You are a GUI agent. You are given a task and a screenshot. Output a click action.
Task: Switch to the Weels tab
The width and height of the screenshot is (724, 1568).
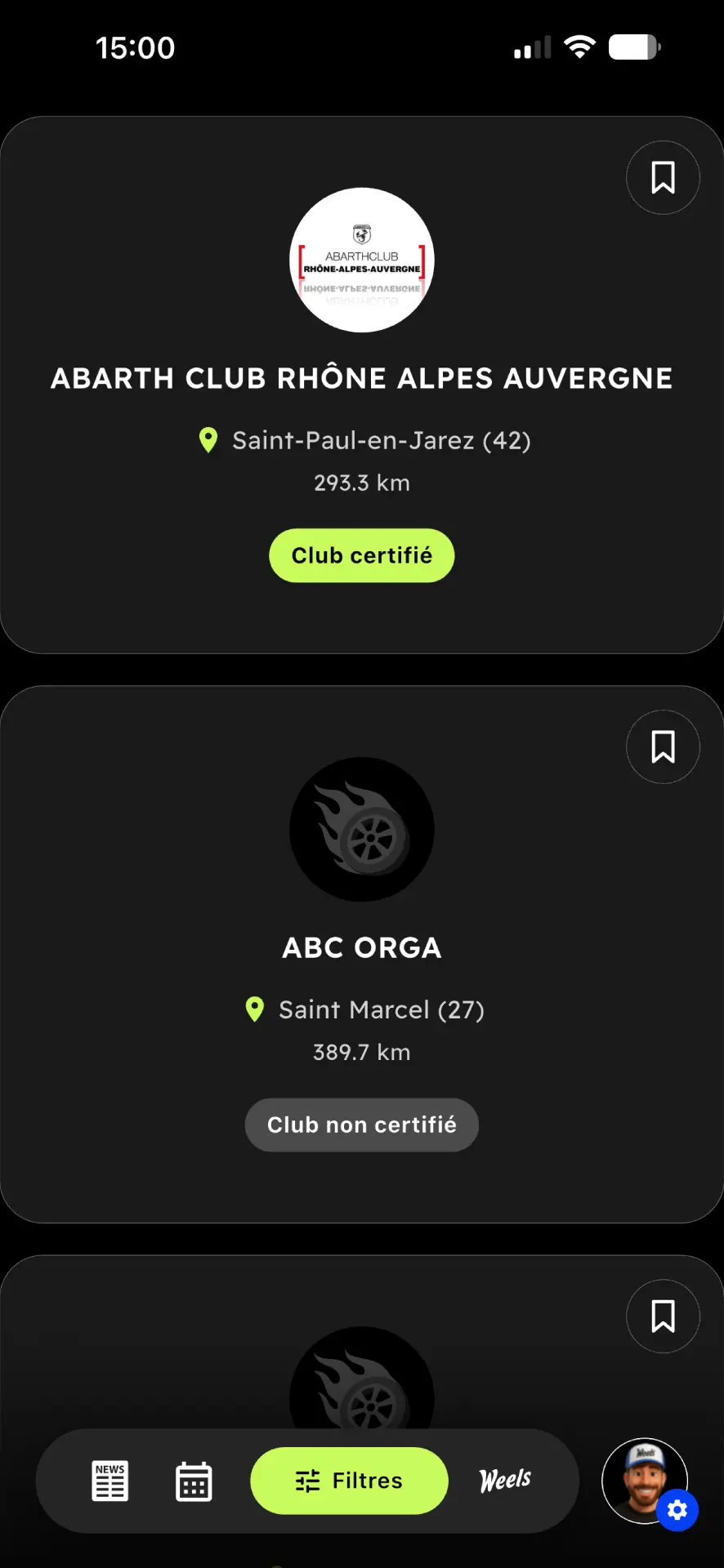pyautogui.click(x=505, y=1480)
